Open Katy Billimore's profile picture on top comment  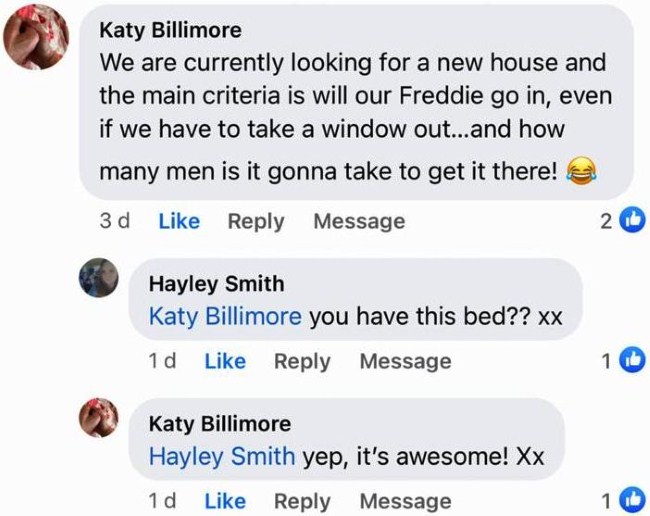(36, 37)
